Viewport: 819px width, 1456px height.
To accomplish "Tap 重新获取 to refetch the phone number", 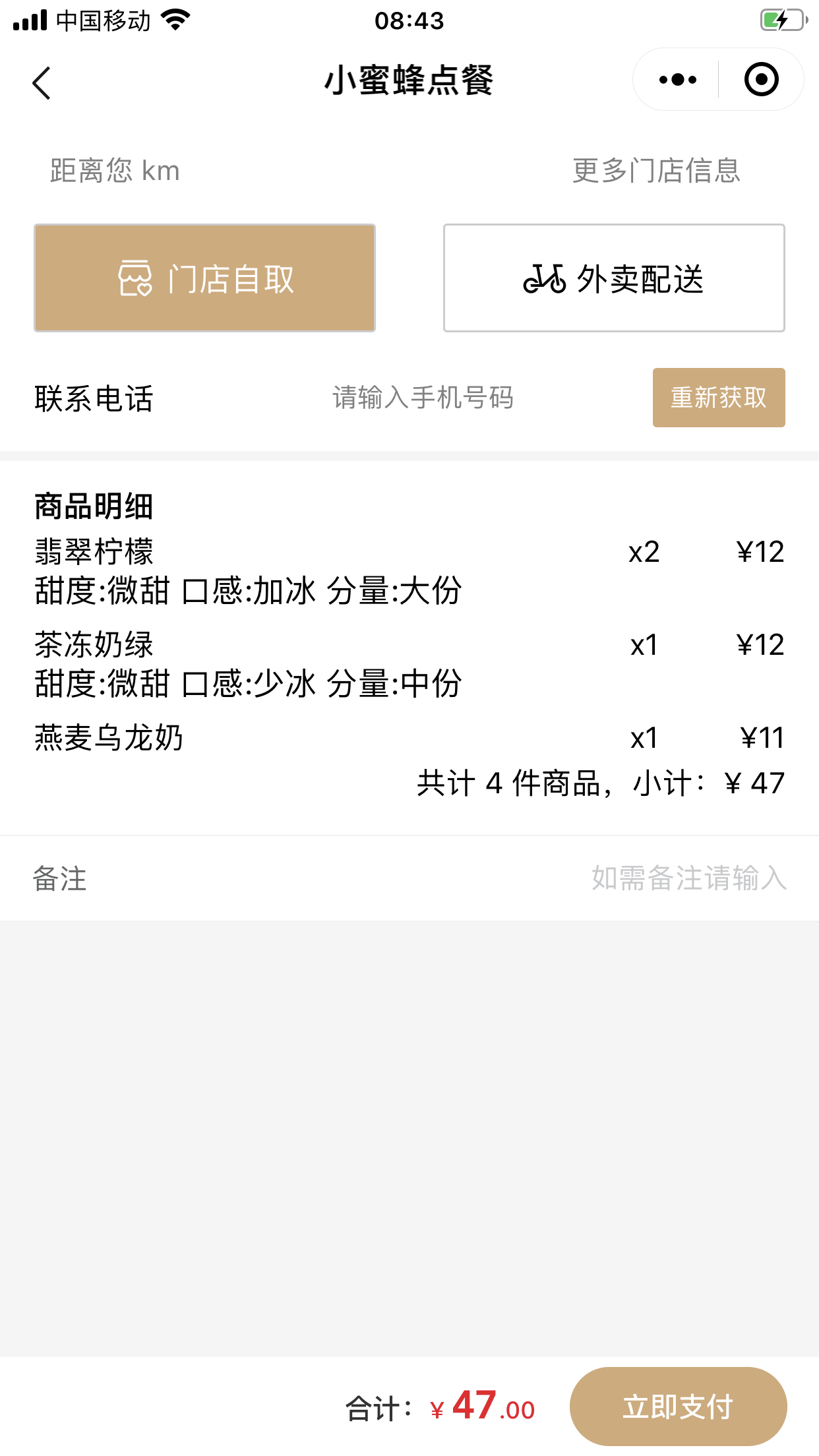I will coord(718,398).
